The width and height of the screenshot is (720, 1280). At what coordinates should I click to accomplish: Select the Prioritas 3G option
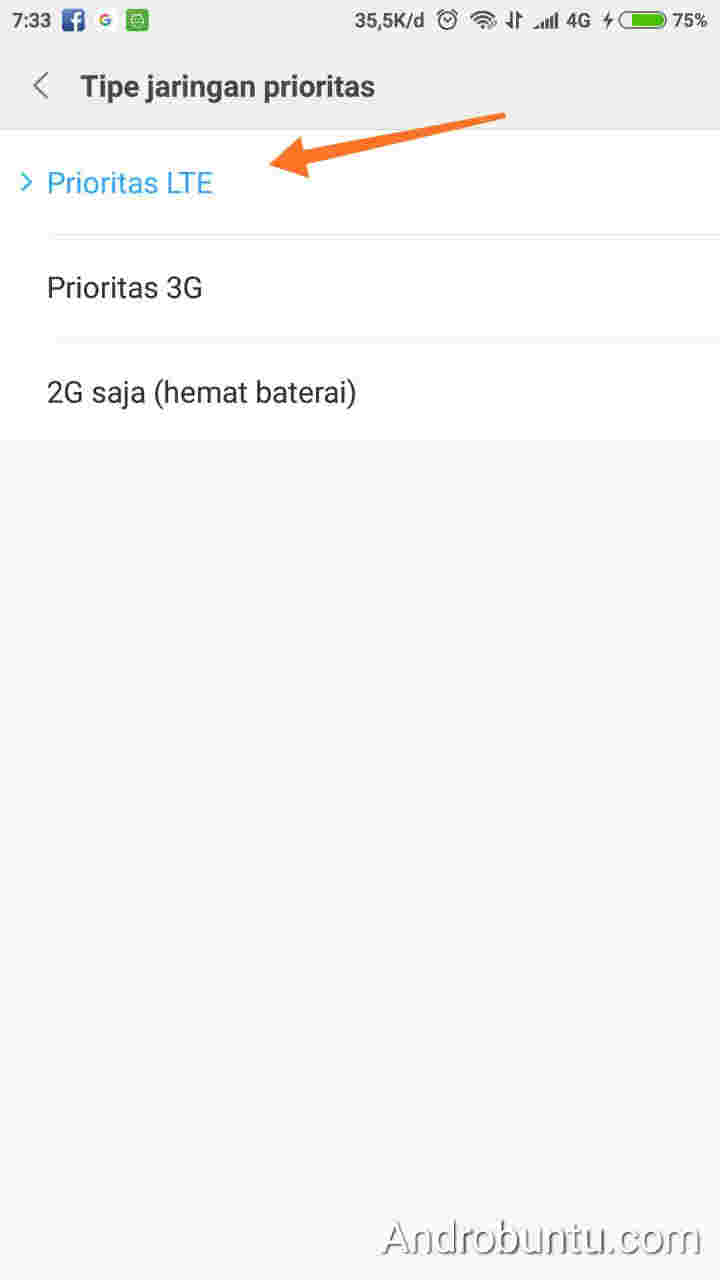[x=124, y=288]
